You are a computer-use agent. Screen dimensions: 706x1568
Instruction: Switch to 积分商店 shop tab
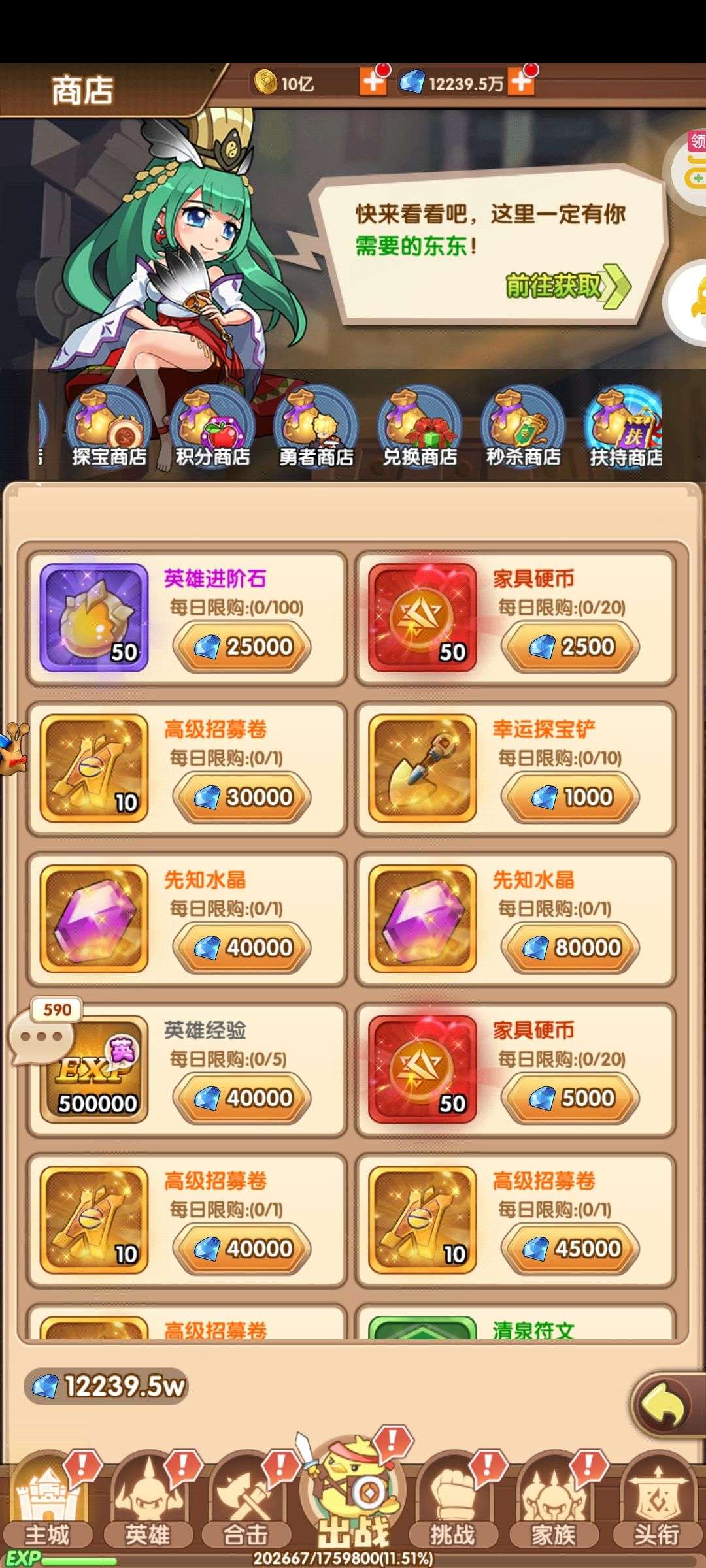point(212,427)
